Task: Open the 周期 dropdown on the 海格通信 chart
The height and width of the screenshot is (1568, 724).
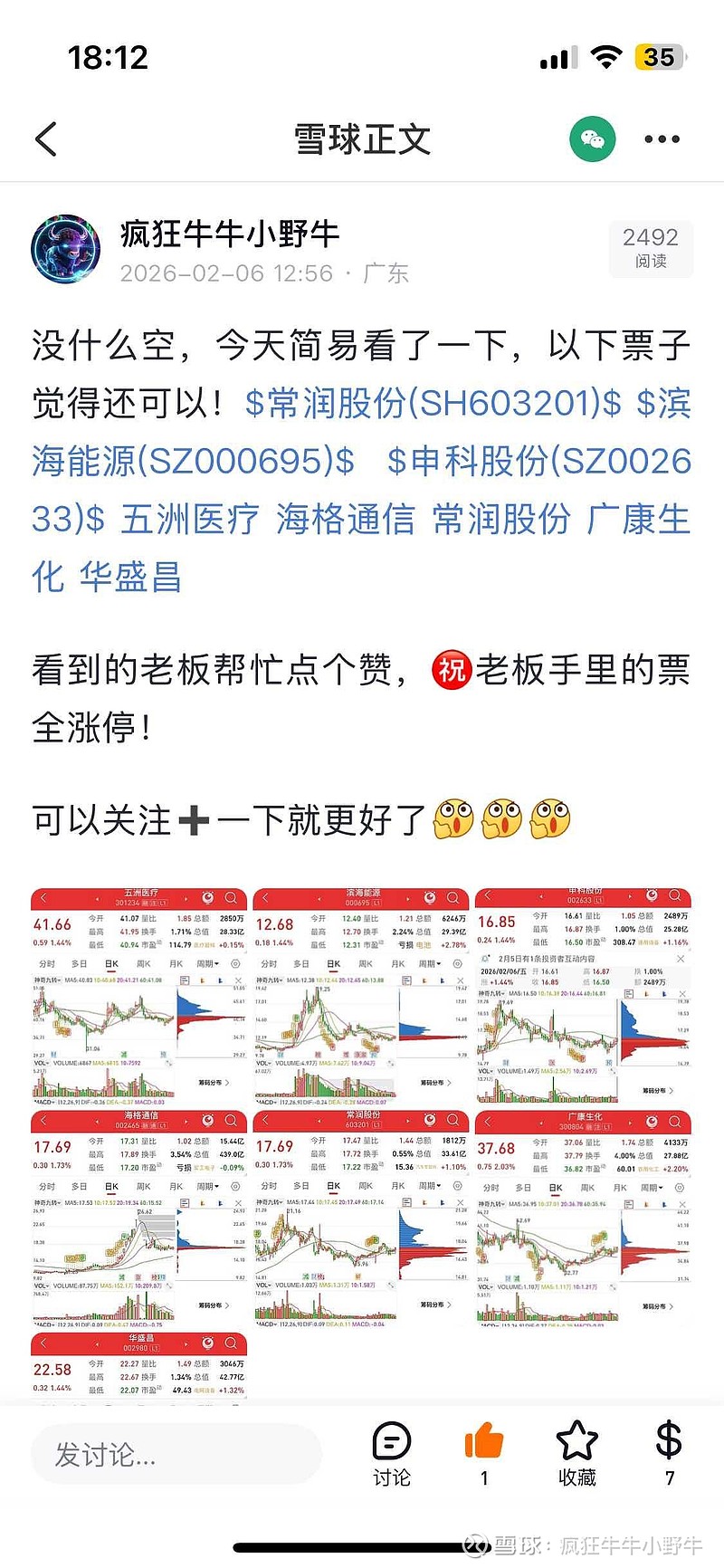Action: pyautogui.click(x=206, y=1186)
